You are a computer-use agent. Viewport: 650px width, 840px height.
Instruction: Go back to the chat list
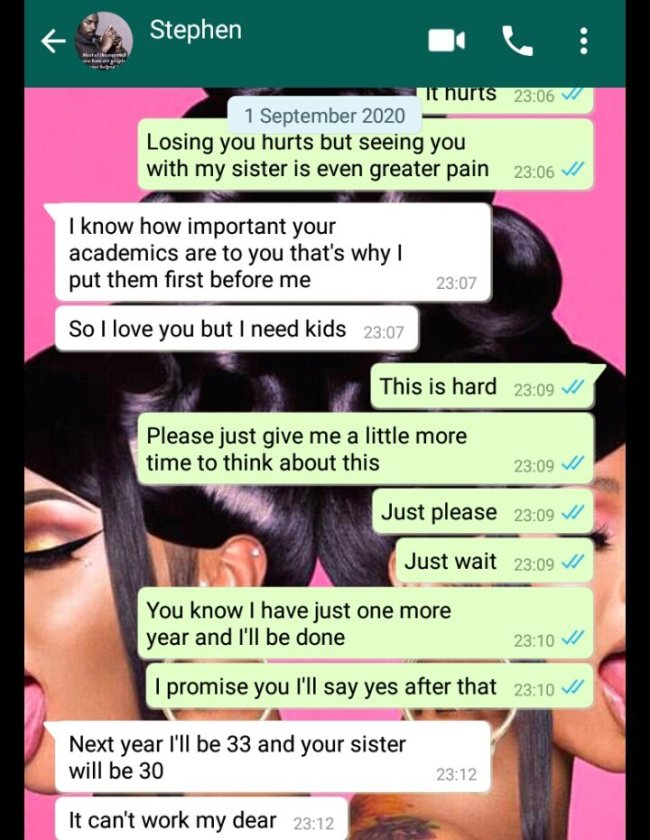point(52,40)
